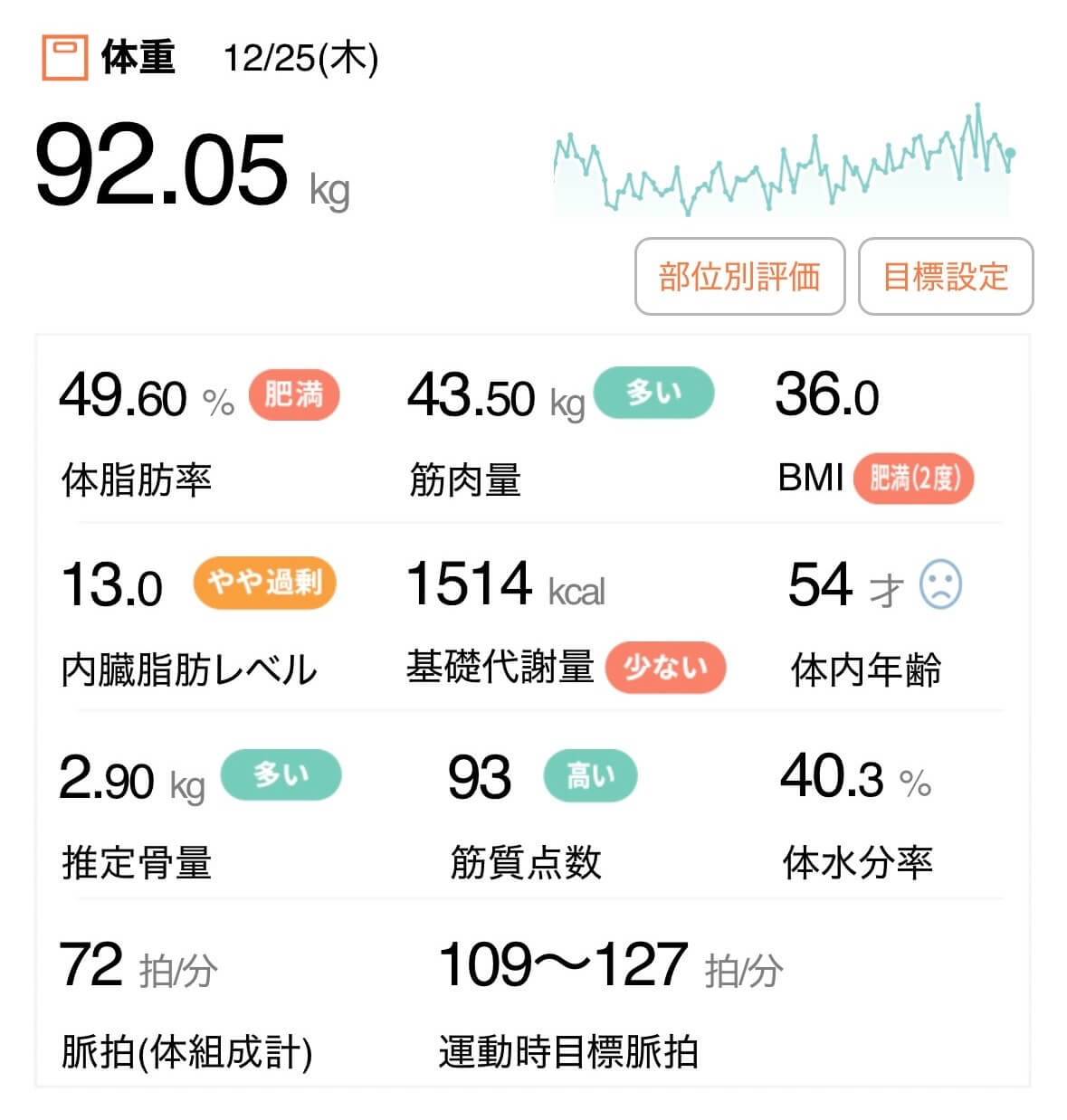Image resolution: width=1067 pixels, height=1120 pixels.
Task: Tap the 目標設定 goal setting button
Action: pyautogui.click(x=945, y=277)
